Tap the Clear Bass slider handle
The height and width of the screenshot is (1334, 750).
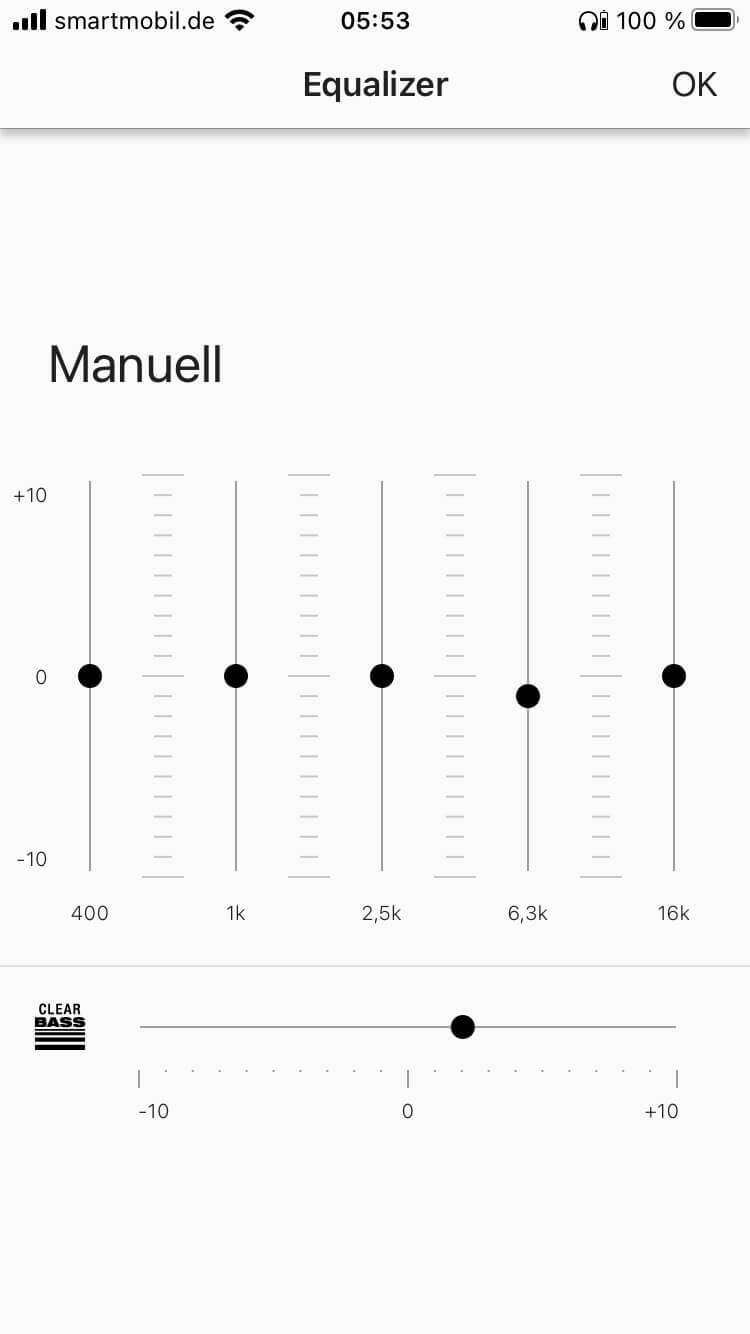[x=462, y=1027]
